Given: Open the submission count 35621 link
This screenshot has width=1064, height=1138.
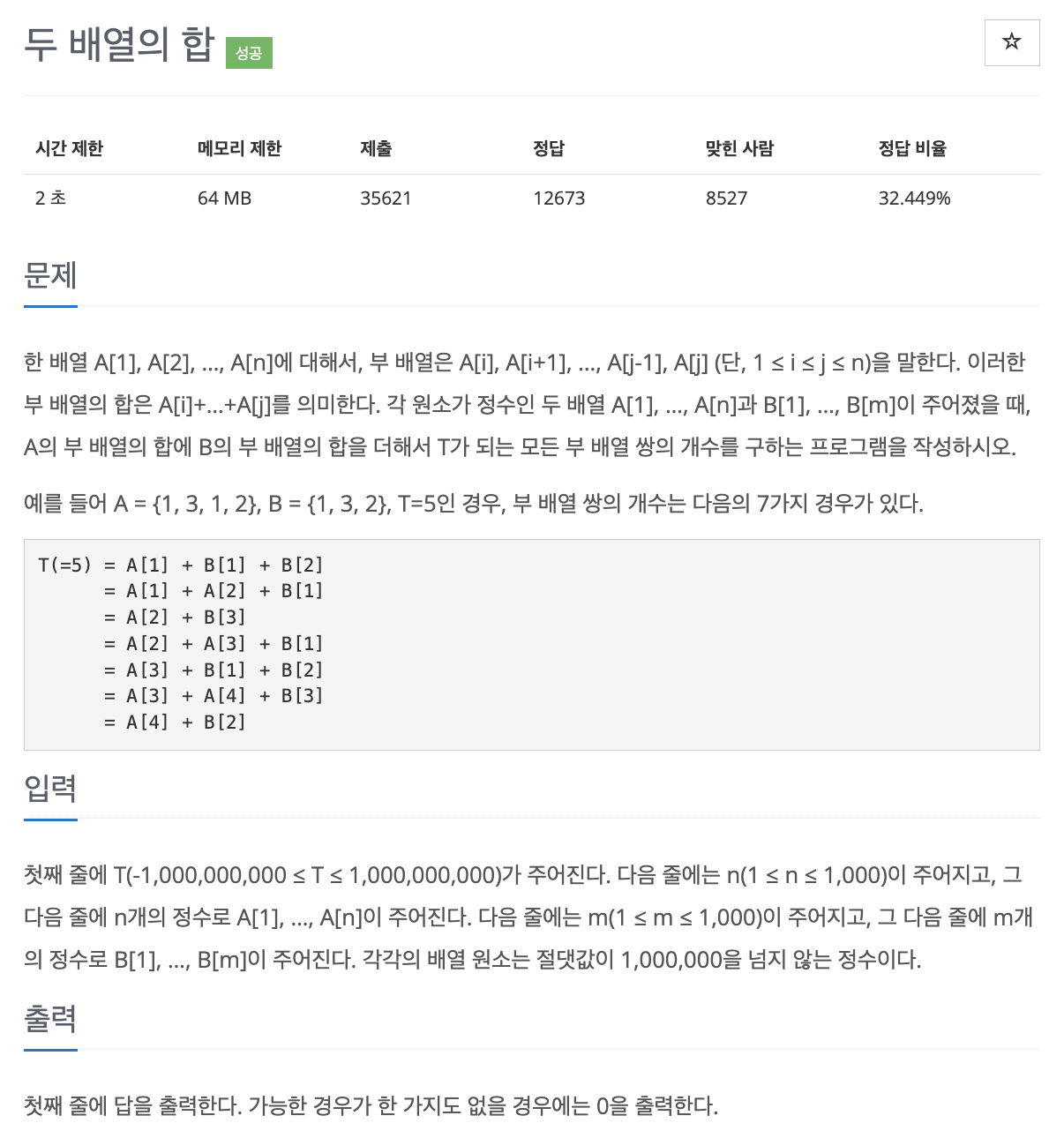Looking at the screenshot, I should 386,198.
